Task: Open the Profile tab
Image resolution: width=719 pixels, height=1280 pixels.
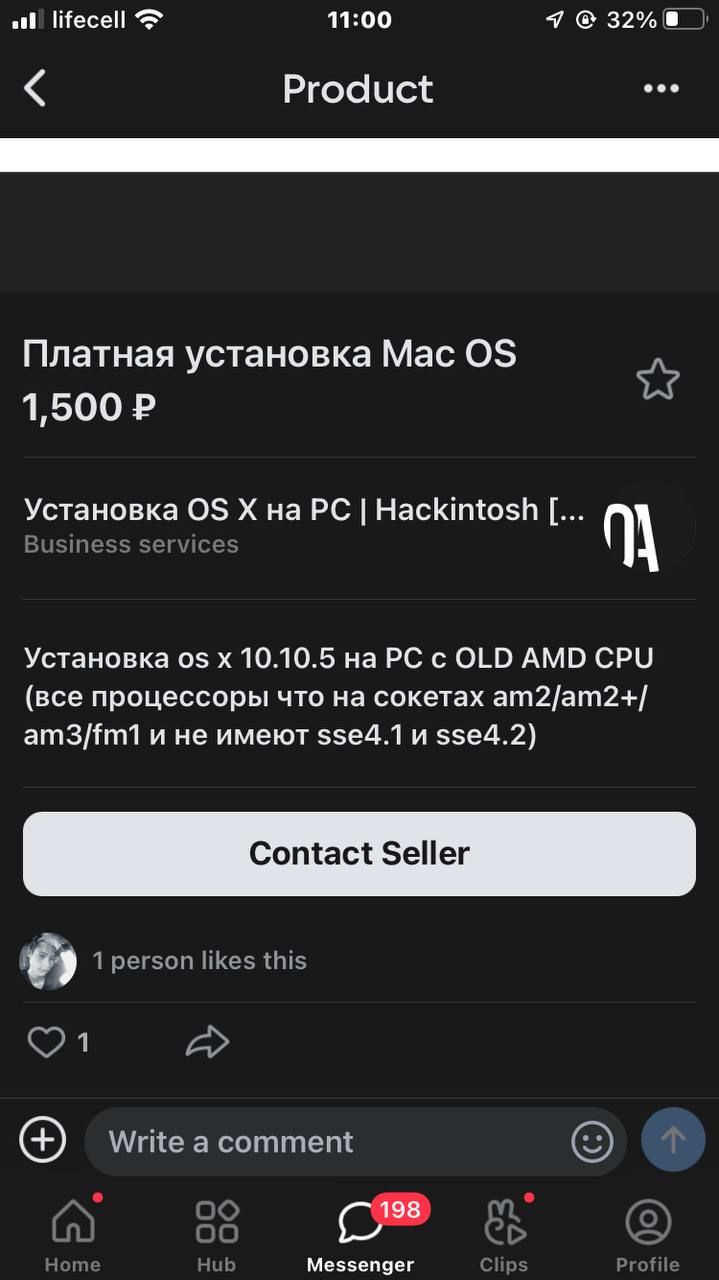Action: click(x=648, y=1235)
